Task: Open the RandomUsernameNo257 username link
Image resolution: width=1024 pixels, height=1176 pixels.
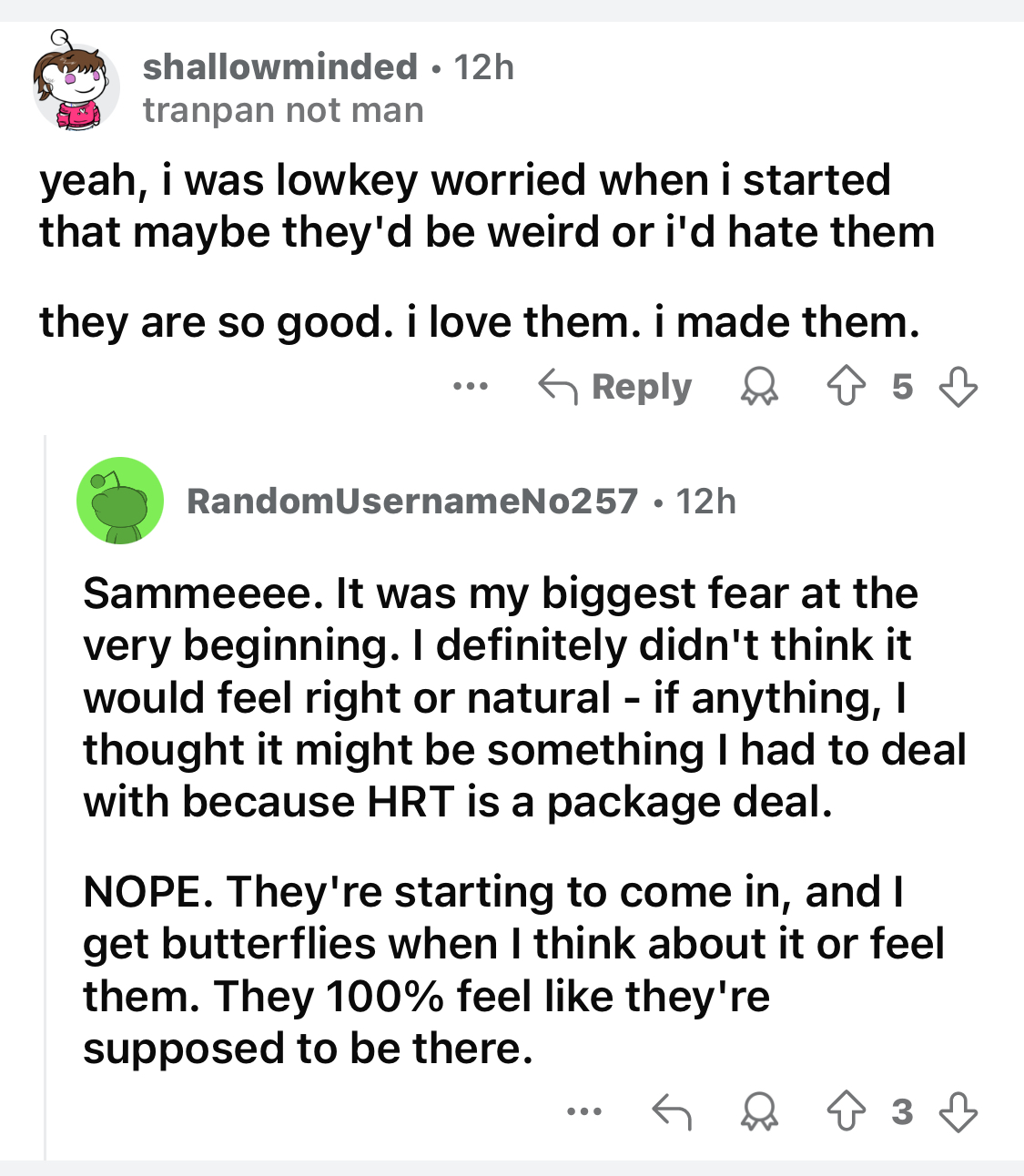Action: coord(411,501)
